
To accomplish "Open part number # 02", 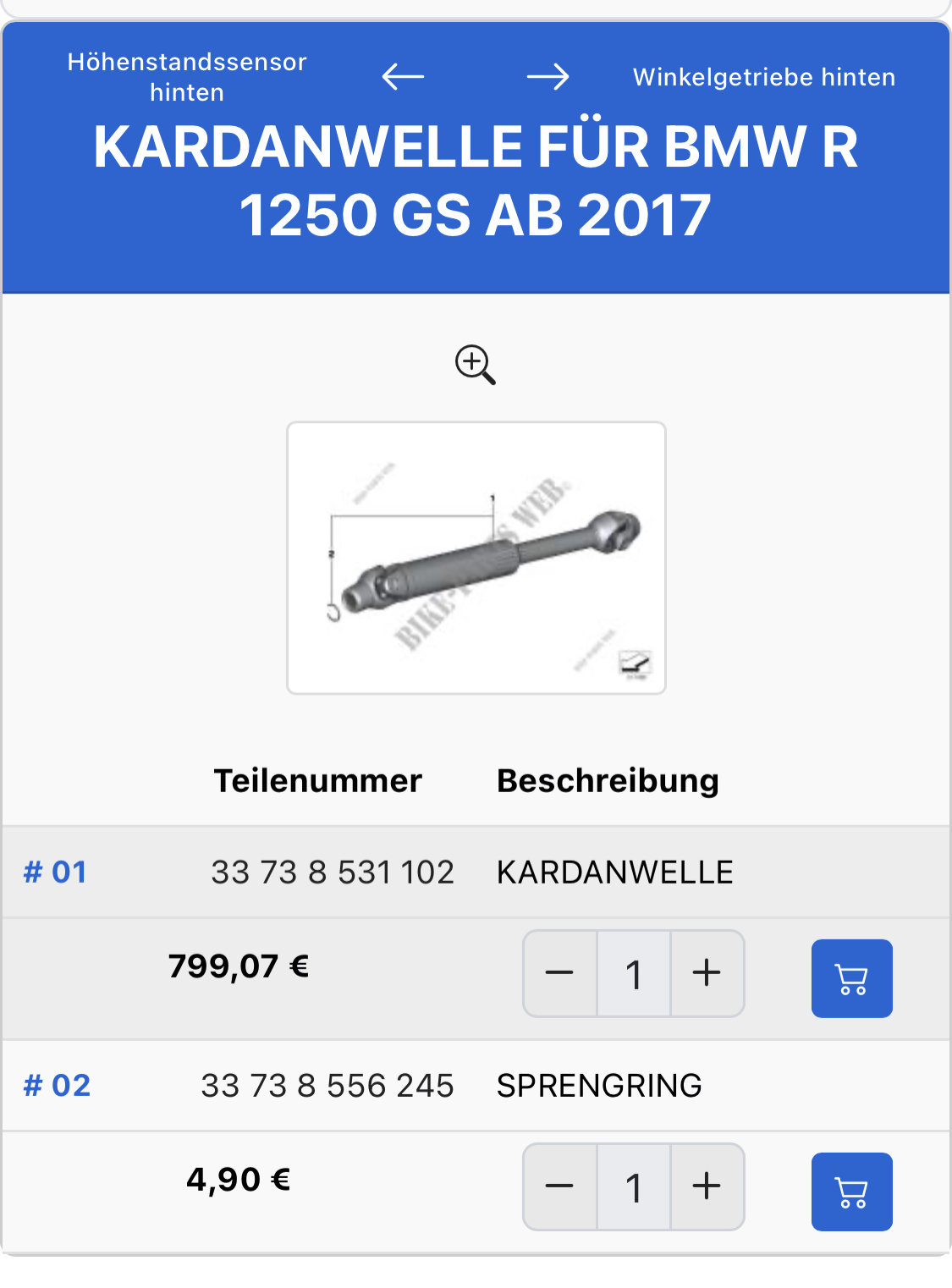I will pos(57,1086).
